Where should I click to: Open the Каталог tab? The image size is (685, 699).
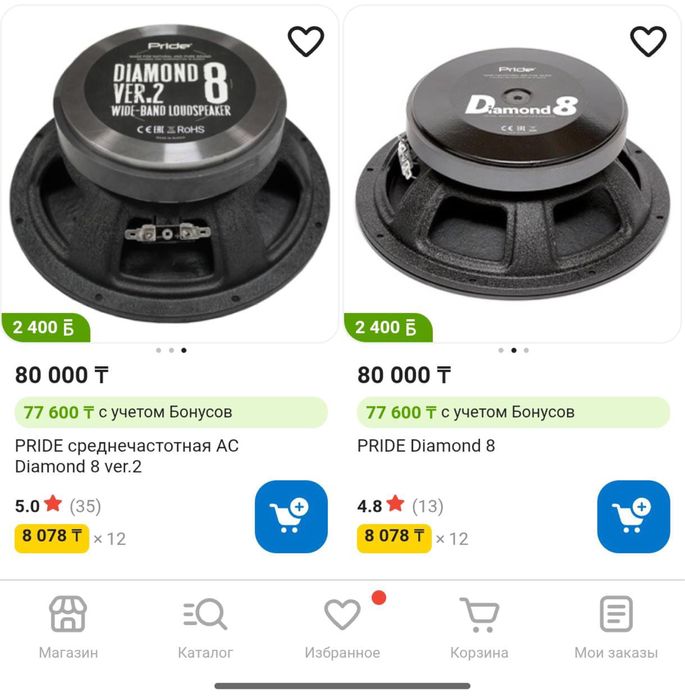205,627
